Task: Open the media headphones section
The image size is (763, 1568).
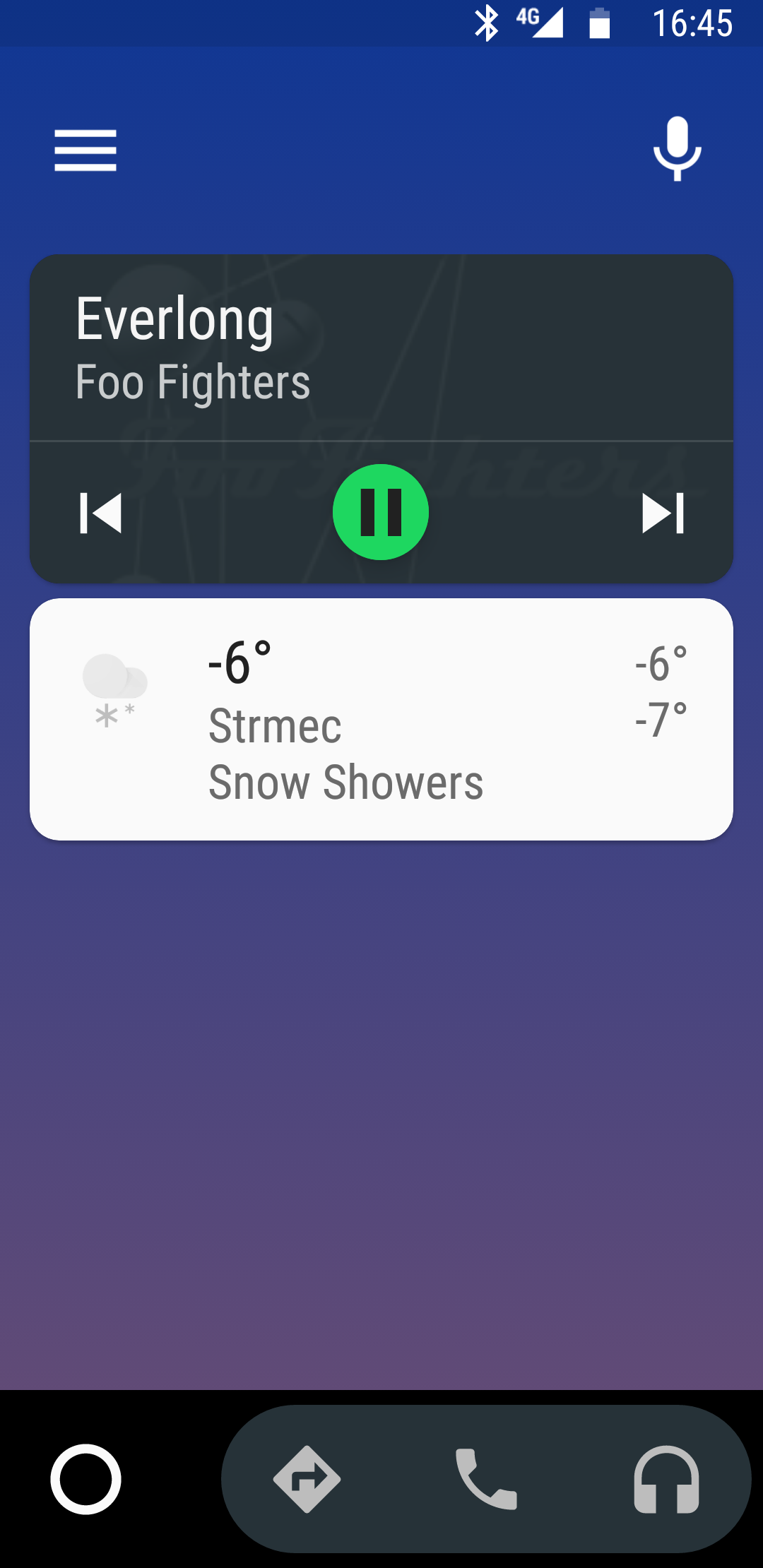Action: 666,1479
